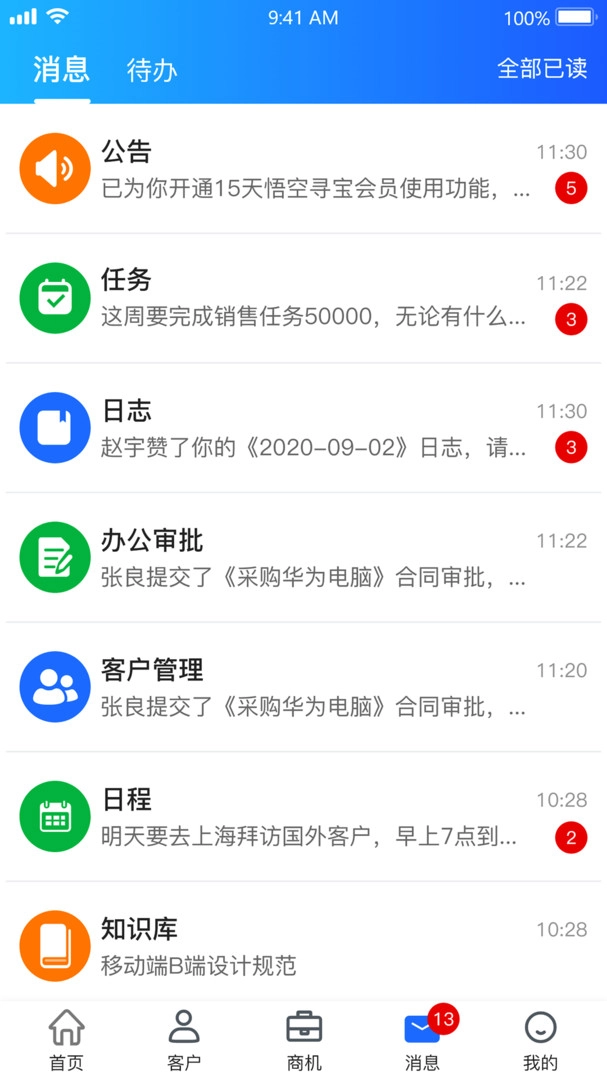Screen dimensions: 607x1080
Task: Open the 知识库 knowledge base message
Action: tap(303, 946)
